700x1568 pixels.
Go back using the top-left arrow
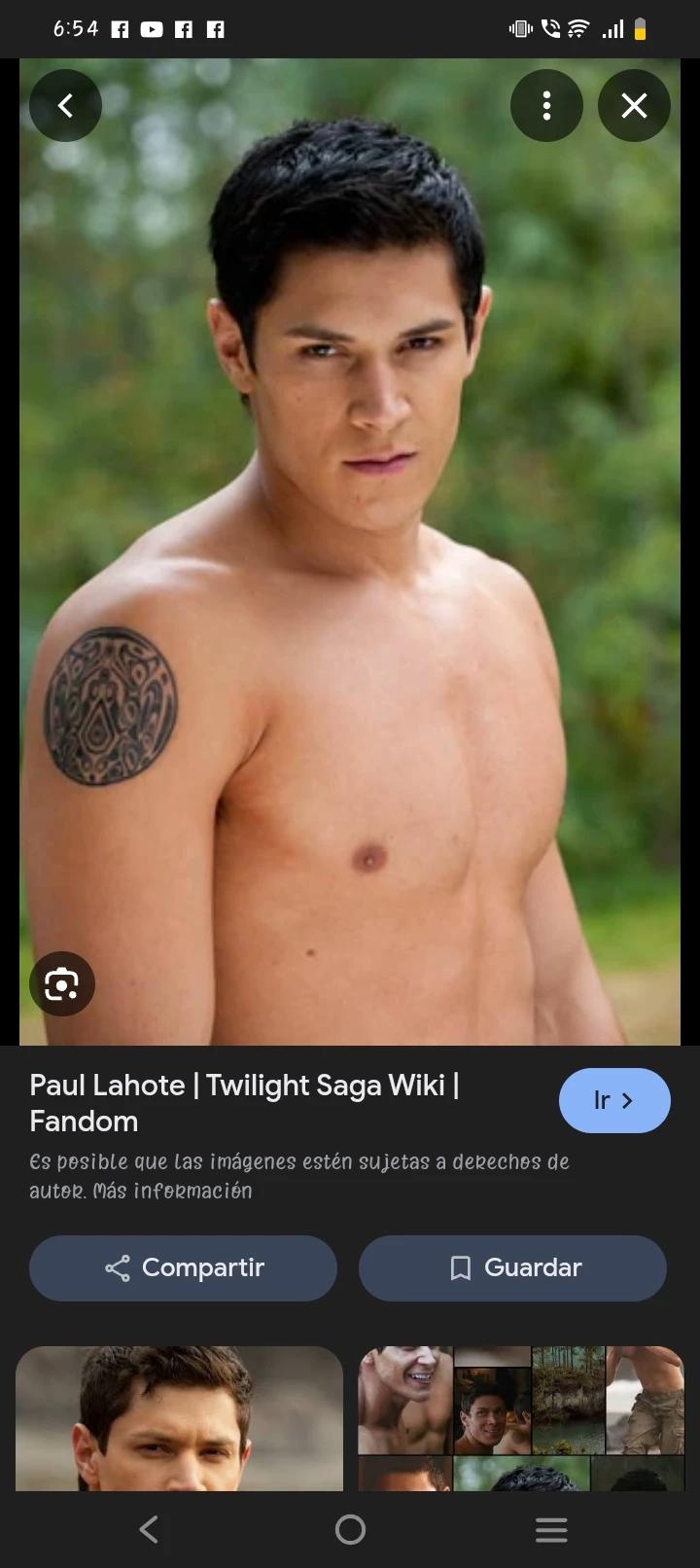pos(65,105)
